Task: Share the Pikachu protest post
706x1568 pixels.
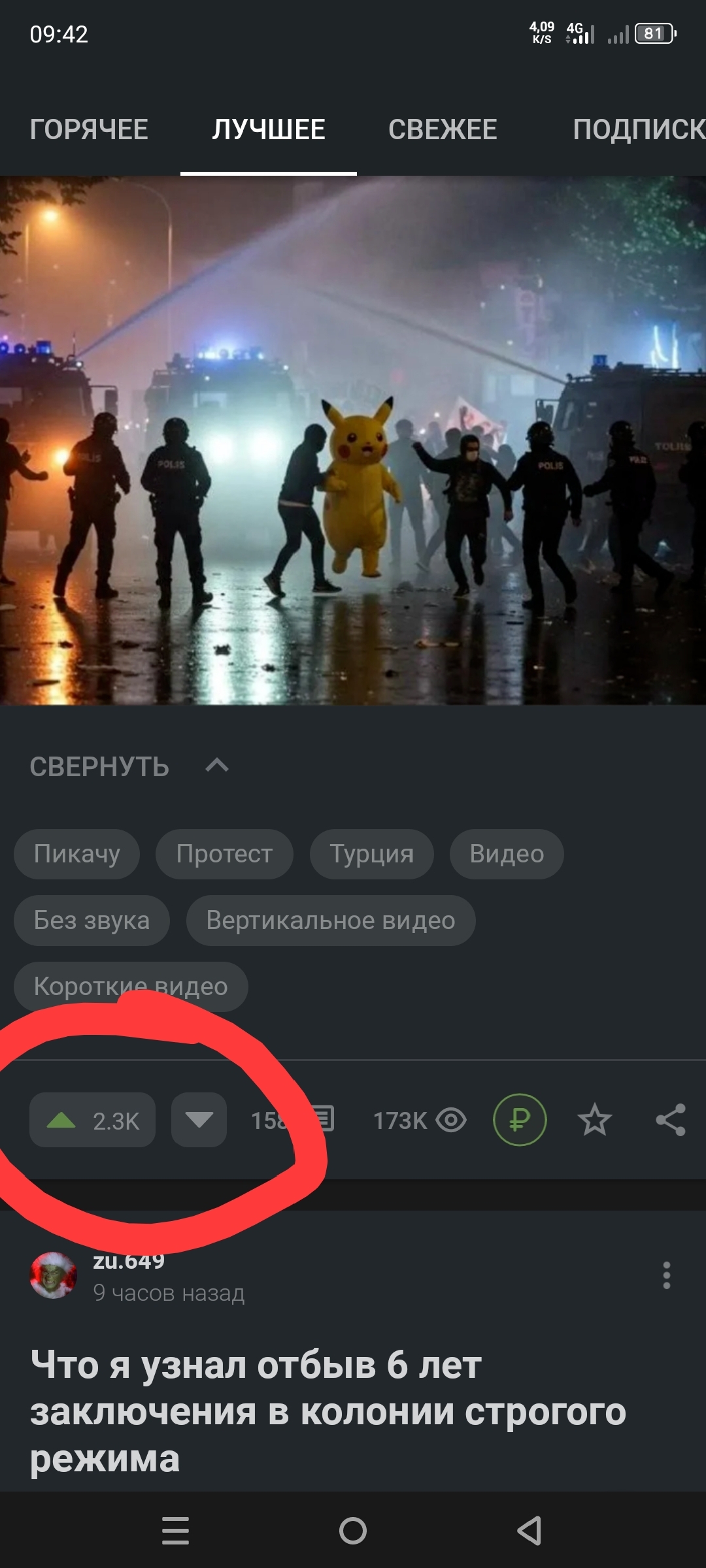Action: click(671, 1120)
